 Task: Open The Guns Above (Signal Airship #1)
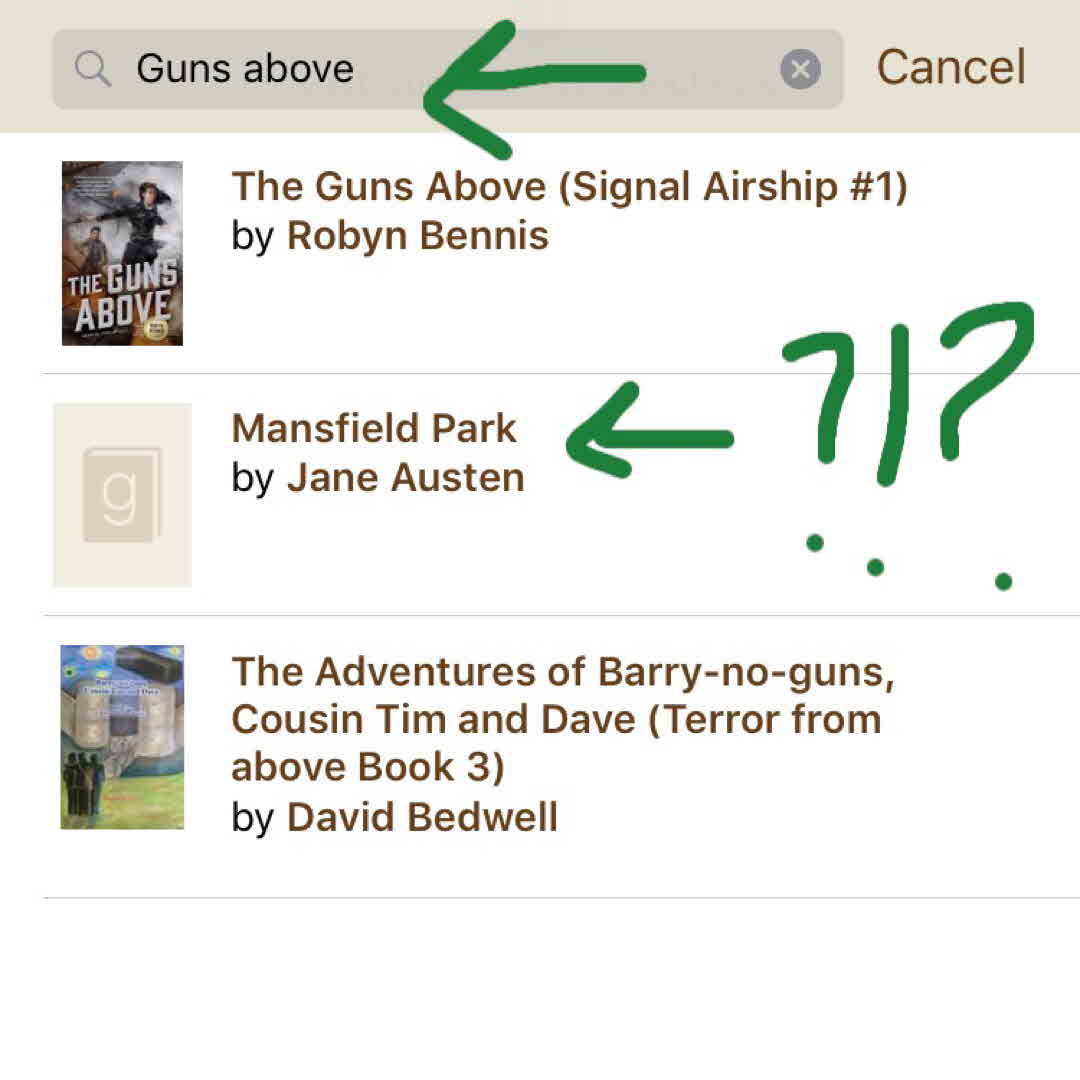(x=569, y=187)
